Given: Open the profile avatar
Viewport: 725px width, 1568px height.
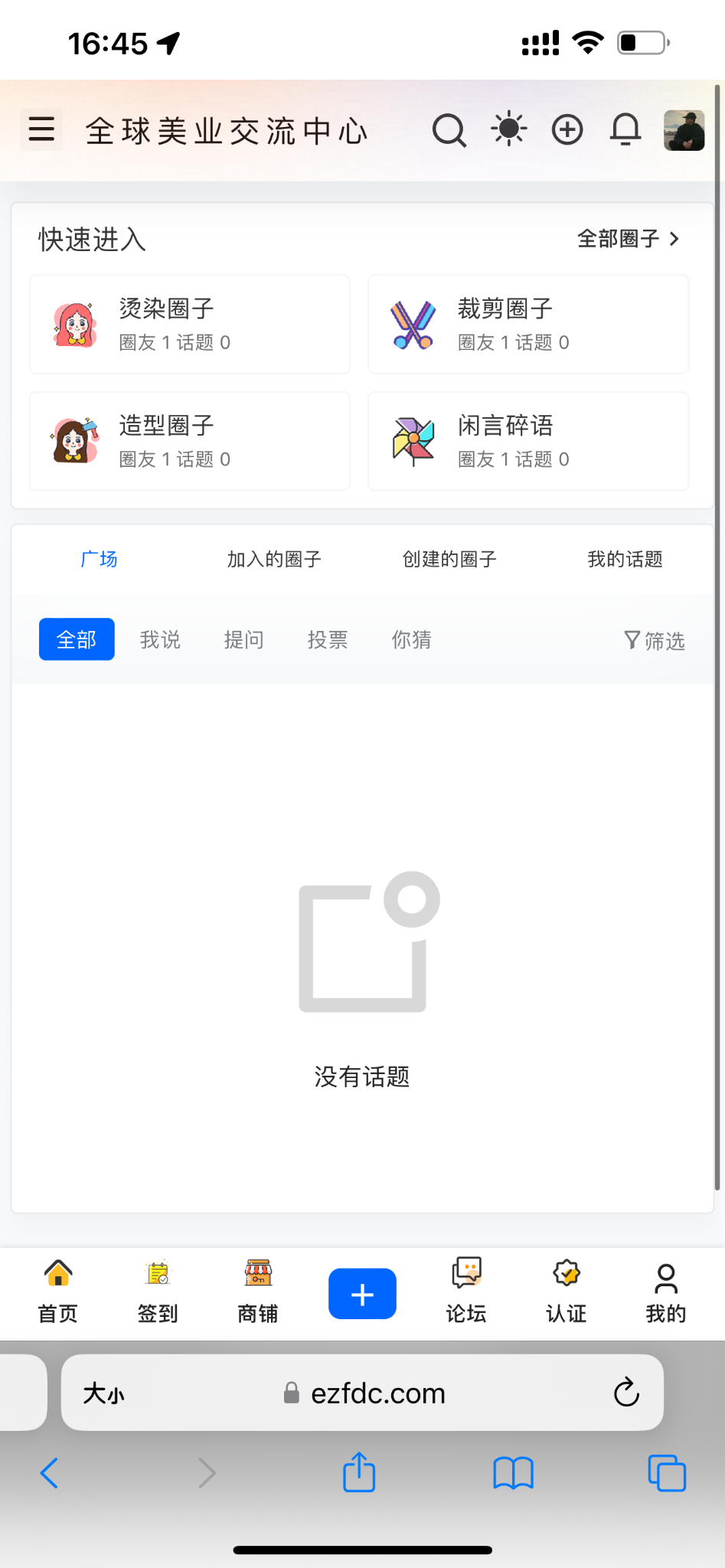Looking at the screenshot, I should coord(684,130).
